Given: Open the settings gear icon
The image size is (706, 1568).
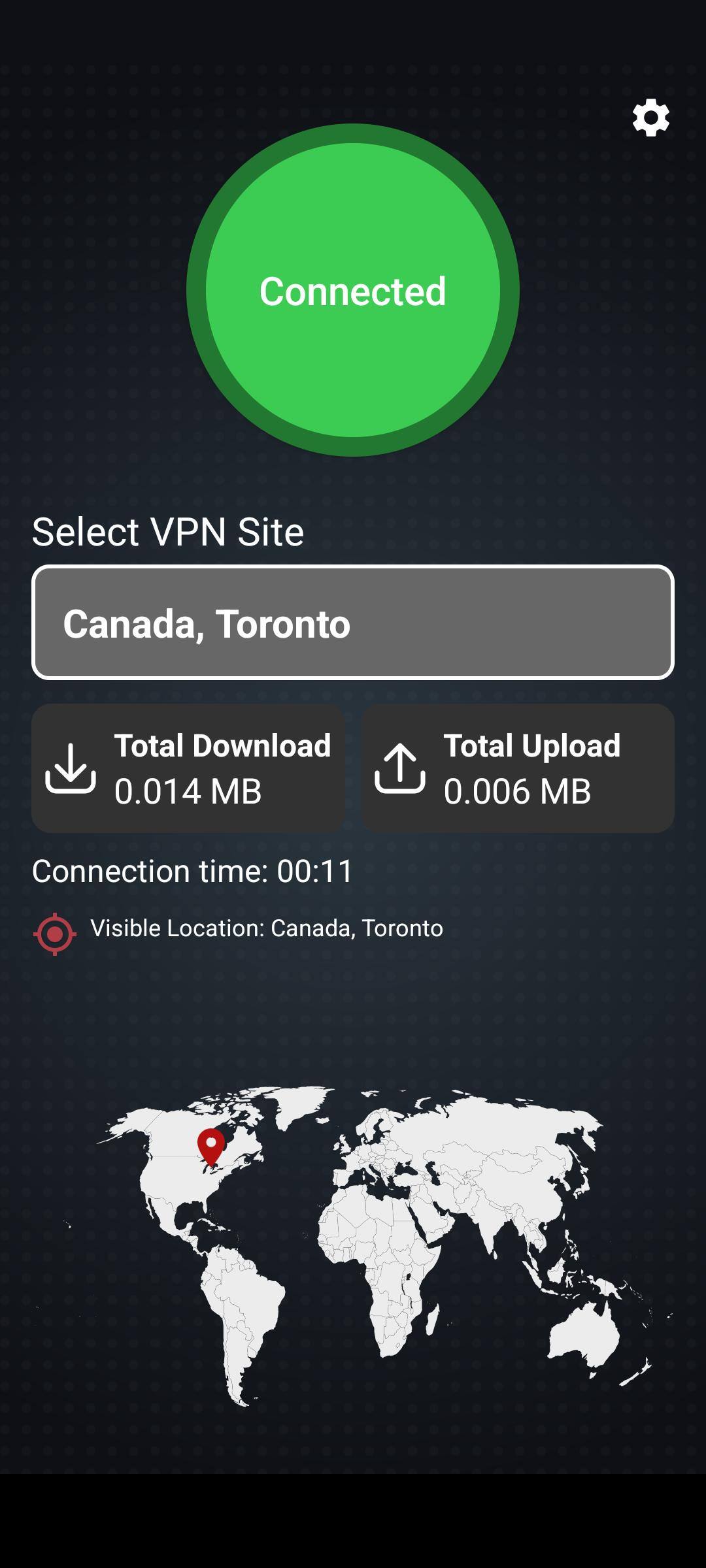Looking at the screenshot, I should [650, 118].
